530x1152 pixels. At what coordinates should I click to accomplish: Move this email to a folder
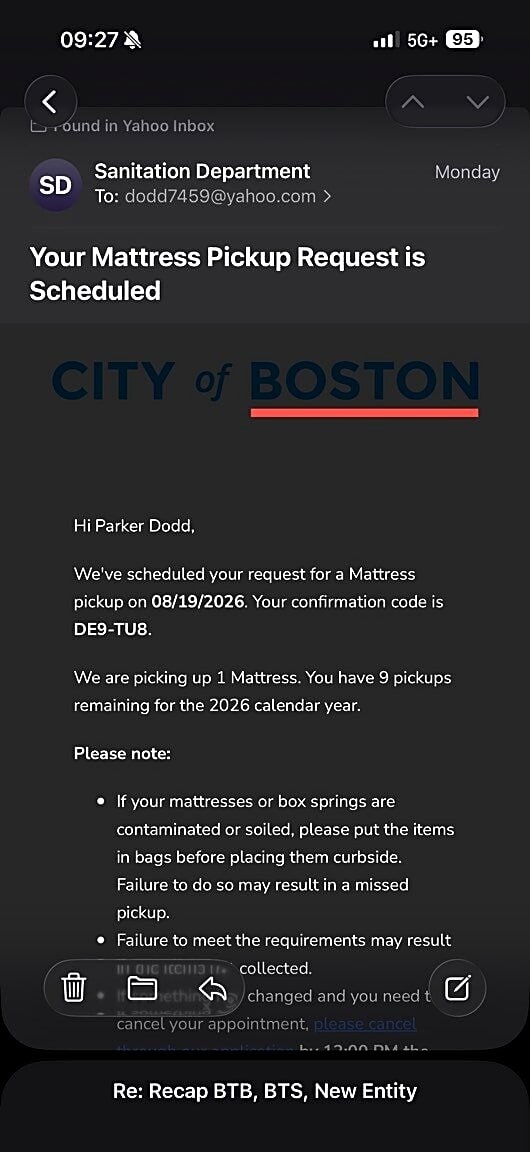point(143,988)
